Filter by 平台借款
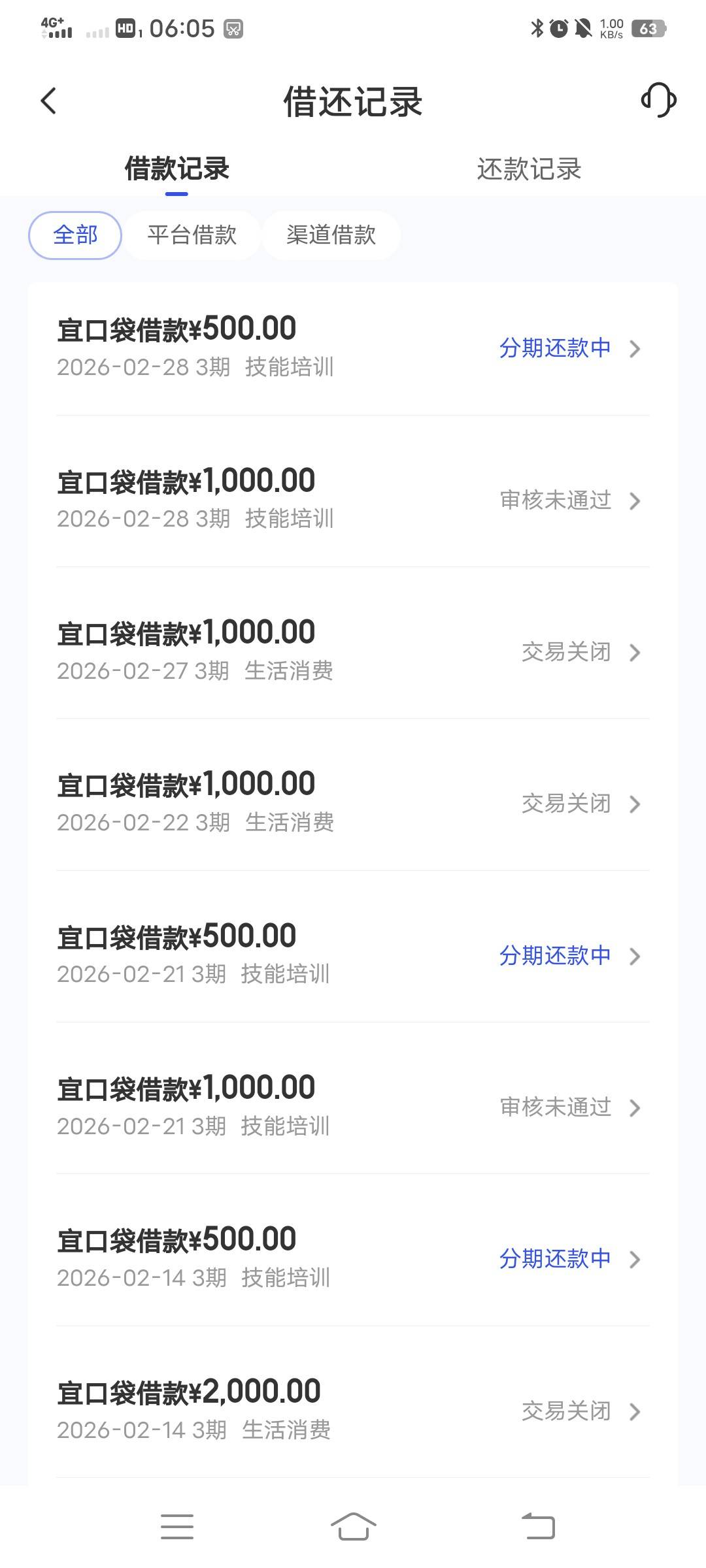706x1568 pixels. click(192, 235)
